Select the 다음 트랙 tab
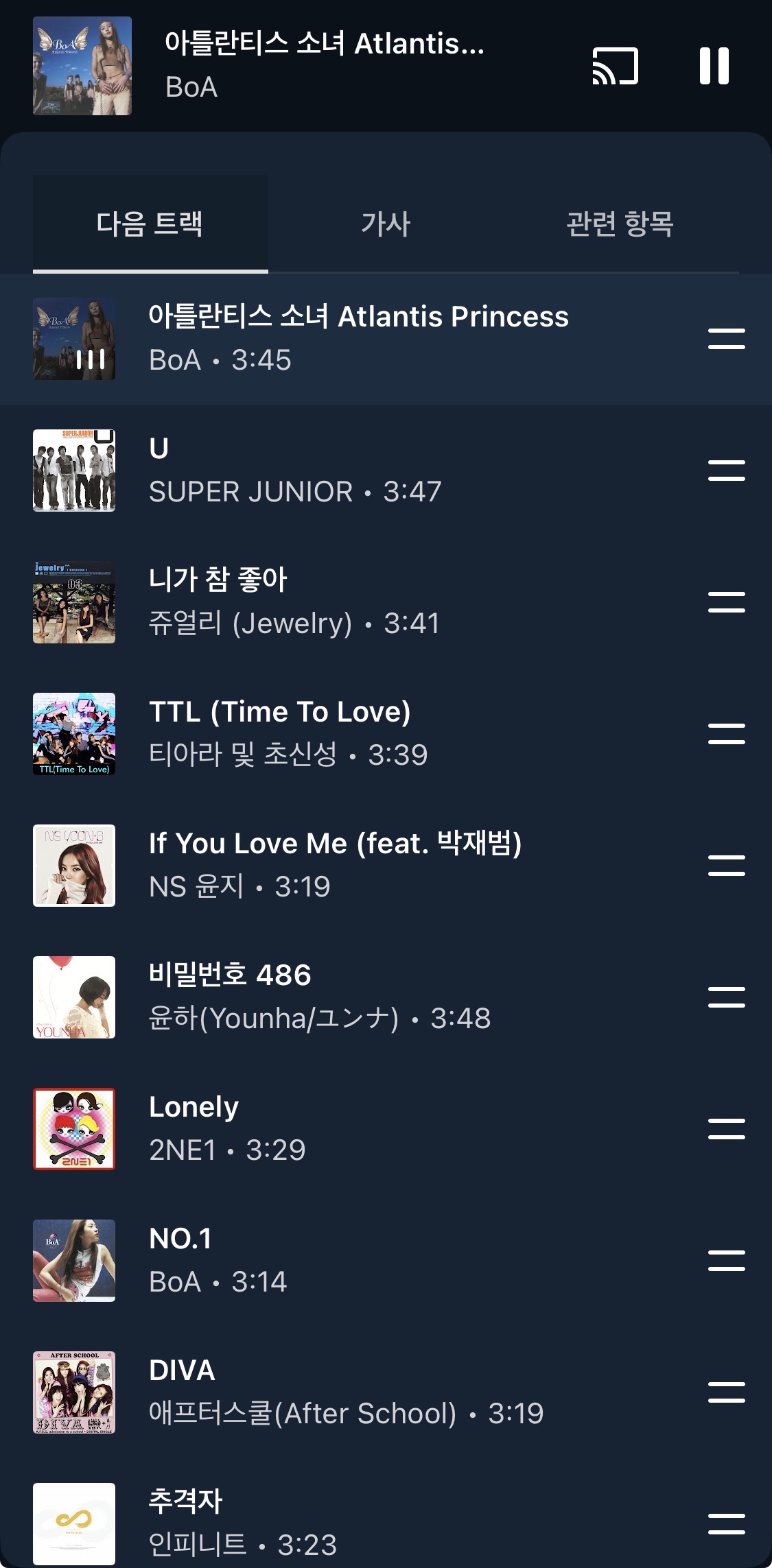772x1568 pixels. 150,224
